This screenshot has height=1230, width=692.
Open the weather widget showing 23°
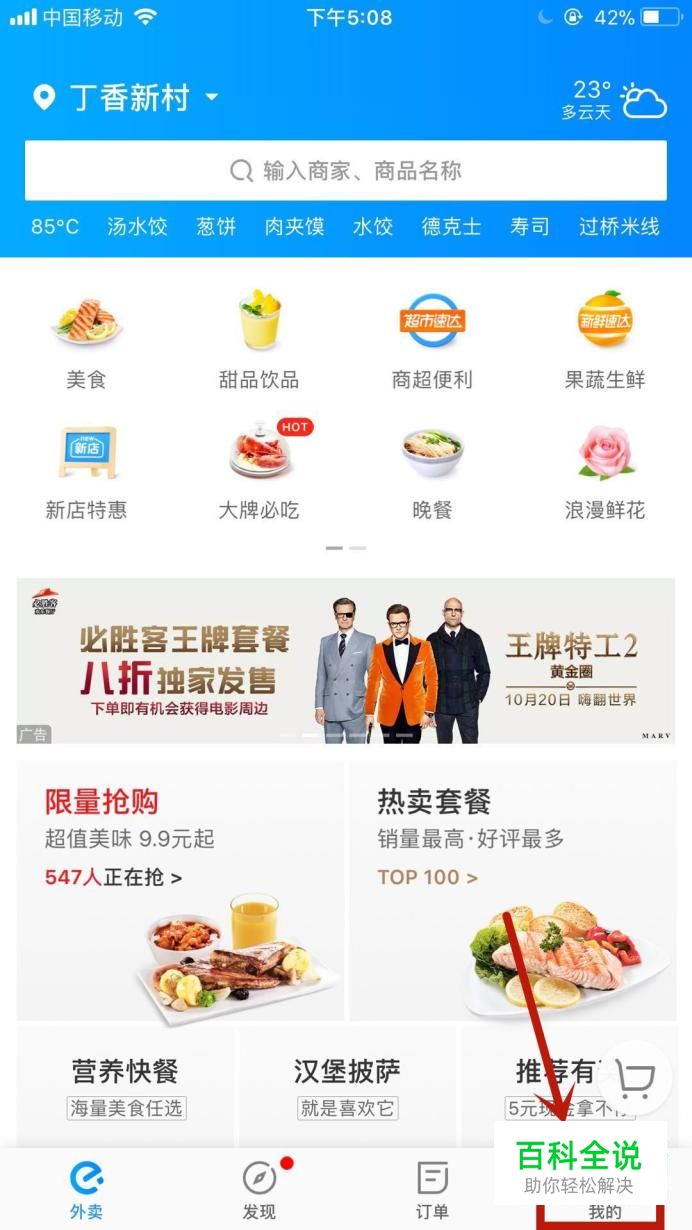[x=614, y=100]
